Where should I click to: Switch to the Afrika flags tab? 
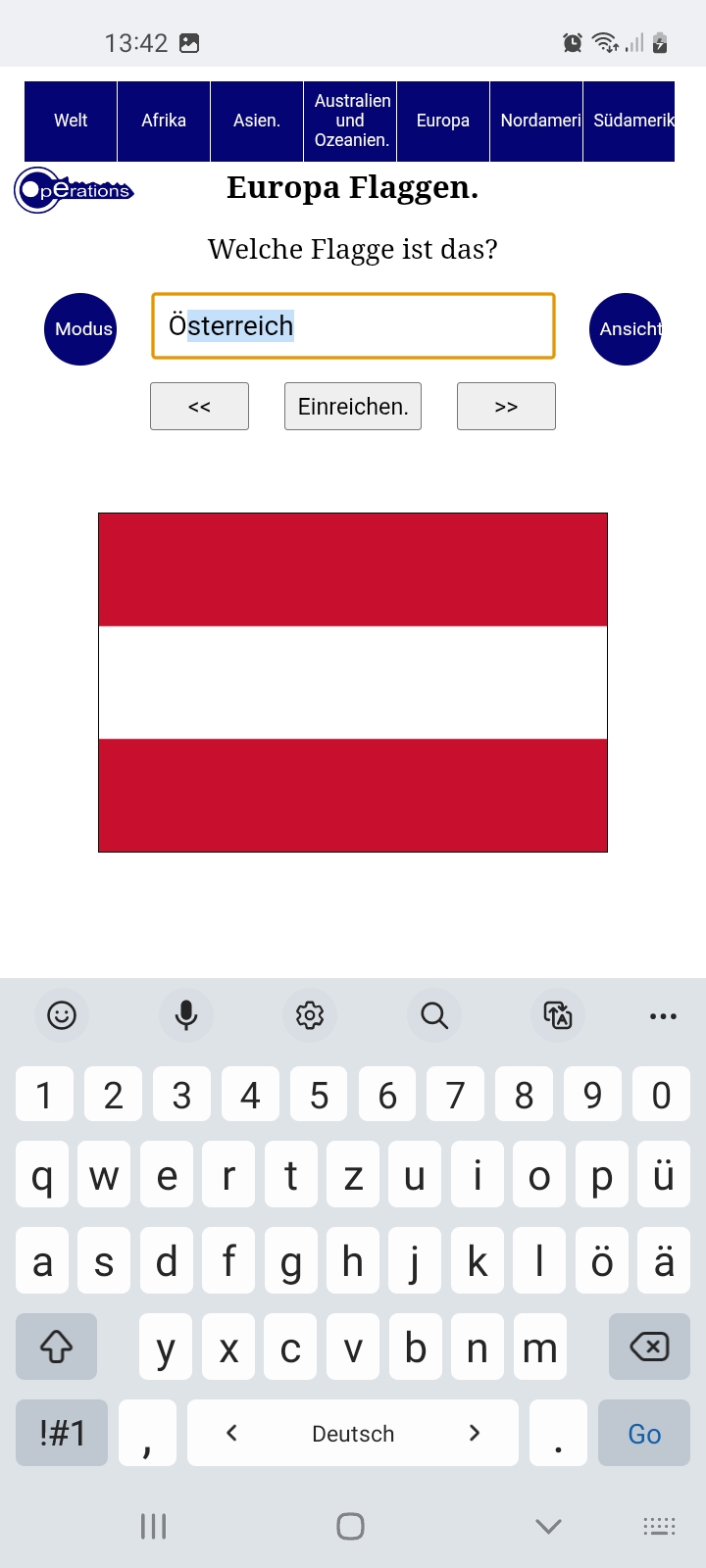pos(163,121)
